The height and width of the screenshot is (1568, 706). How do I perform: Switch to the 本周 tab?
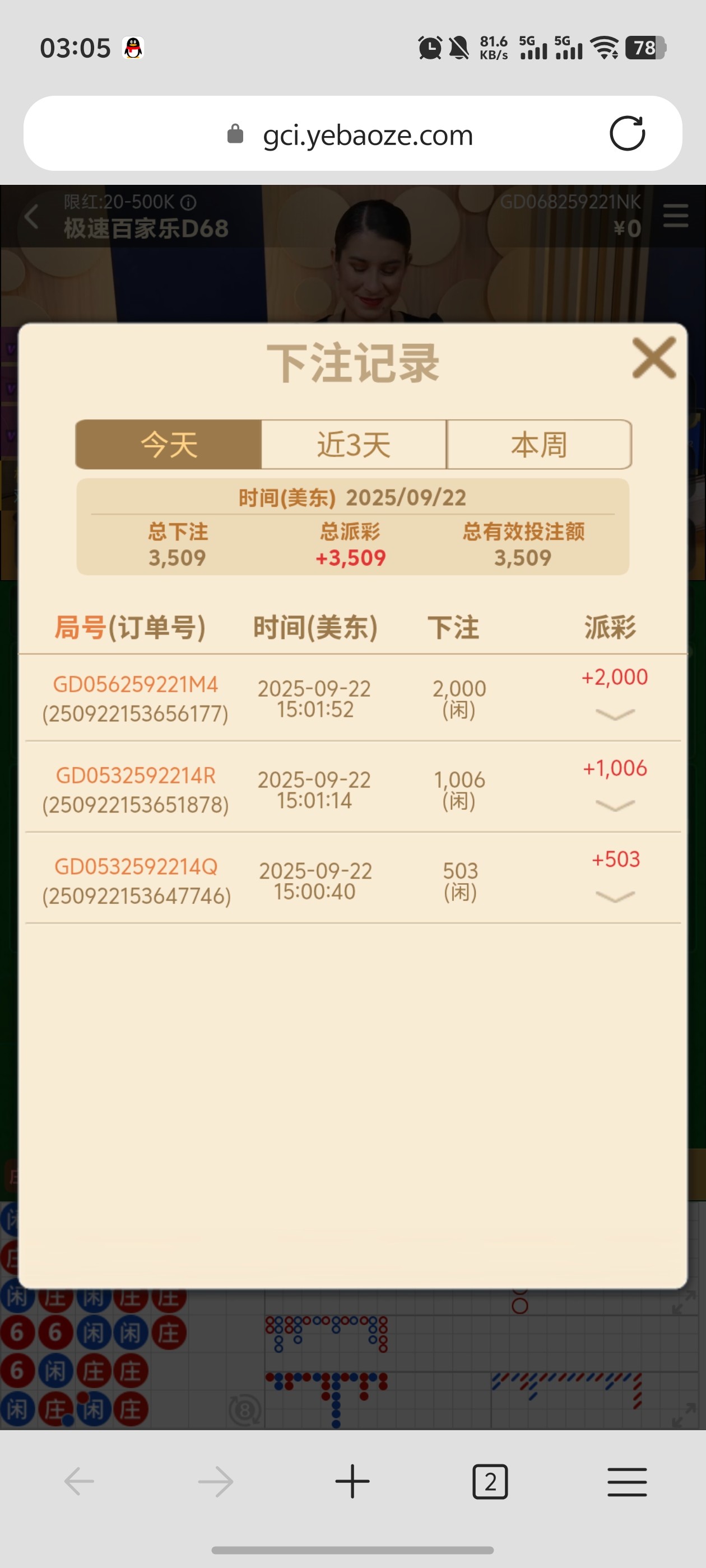[538, 444]
